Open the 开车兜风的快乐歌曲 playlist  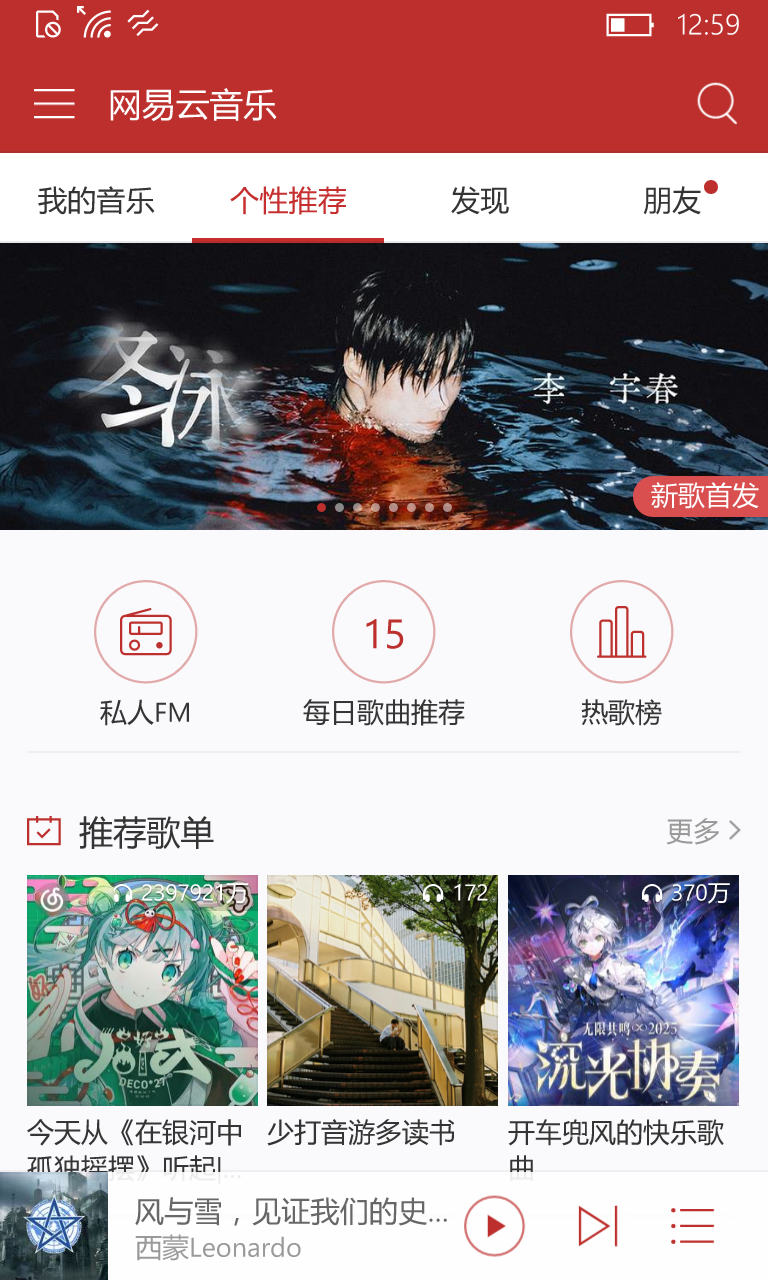tap(623, 990)
